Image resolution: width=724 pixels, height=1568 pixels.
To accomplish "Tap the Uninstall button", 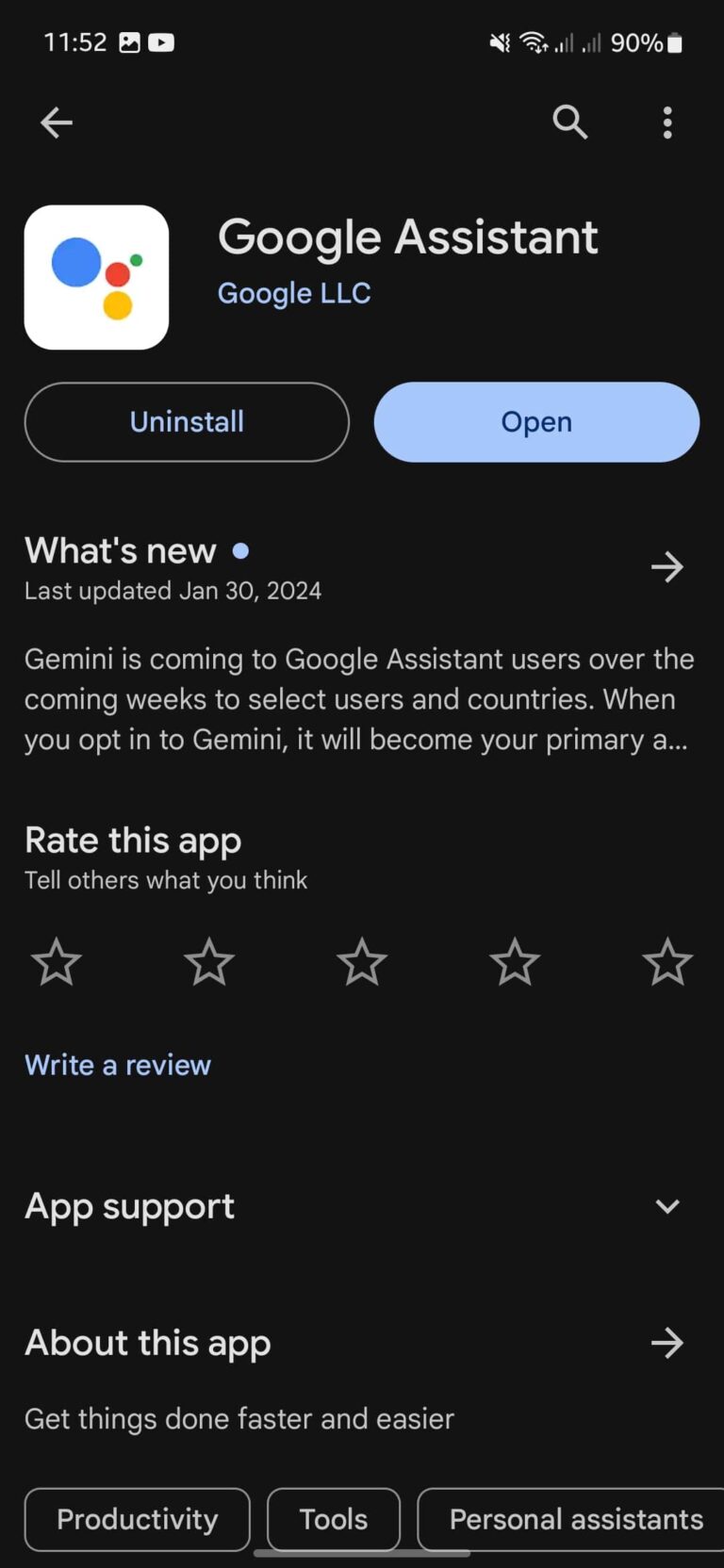I will coord(187,422).
